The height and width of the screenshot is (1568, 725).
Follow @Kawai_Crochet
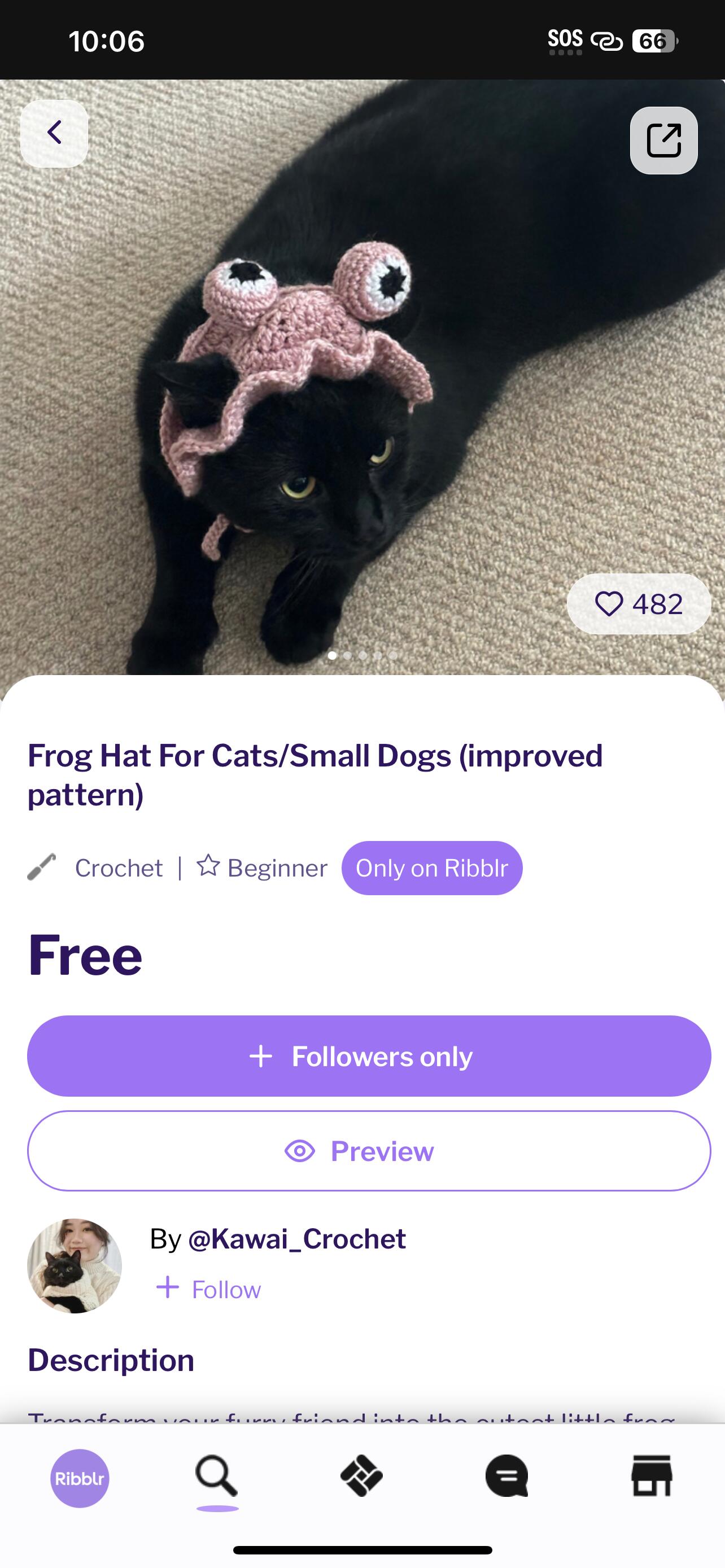pos(208,1289)
